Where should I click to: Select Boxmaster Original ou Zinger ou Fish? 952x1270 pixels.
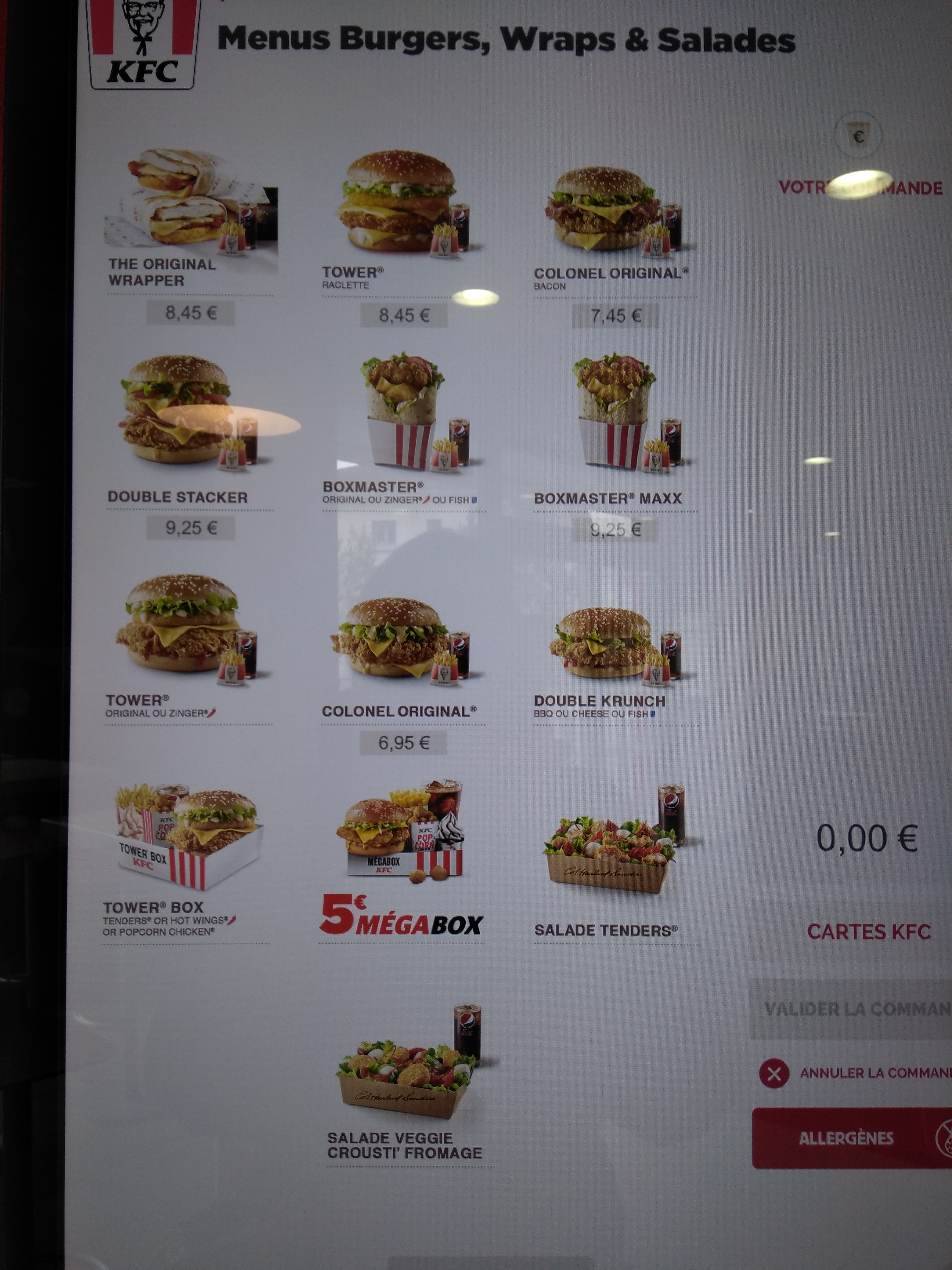click(x=403, y=430)
